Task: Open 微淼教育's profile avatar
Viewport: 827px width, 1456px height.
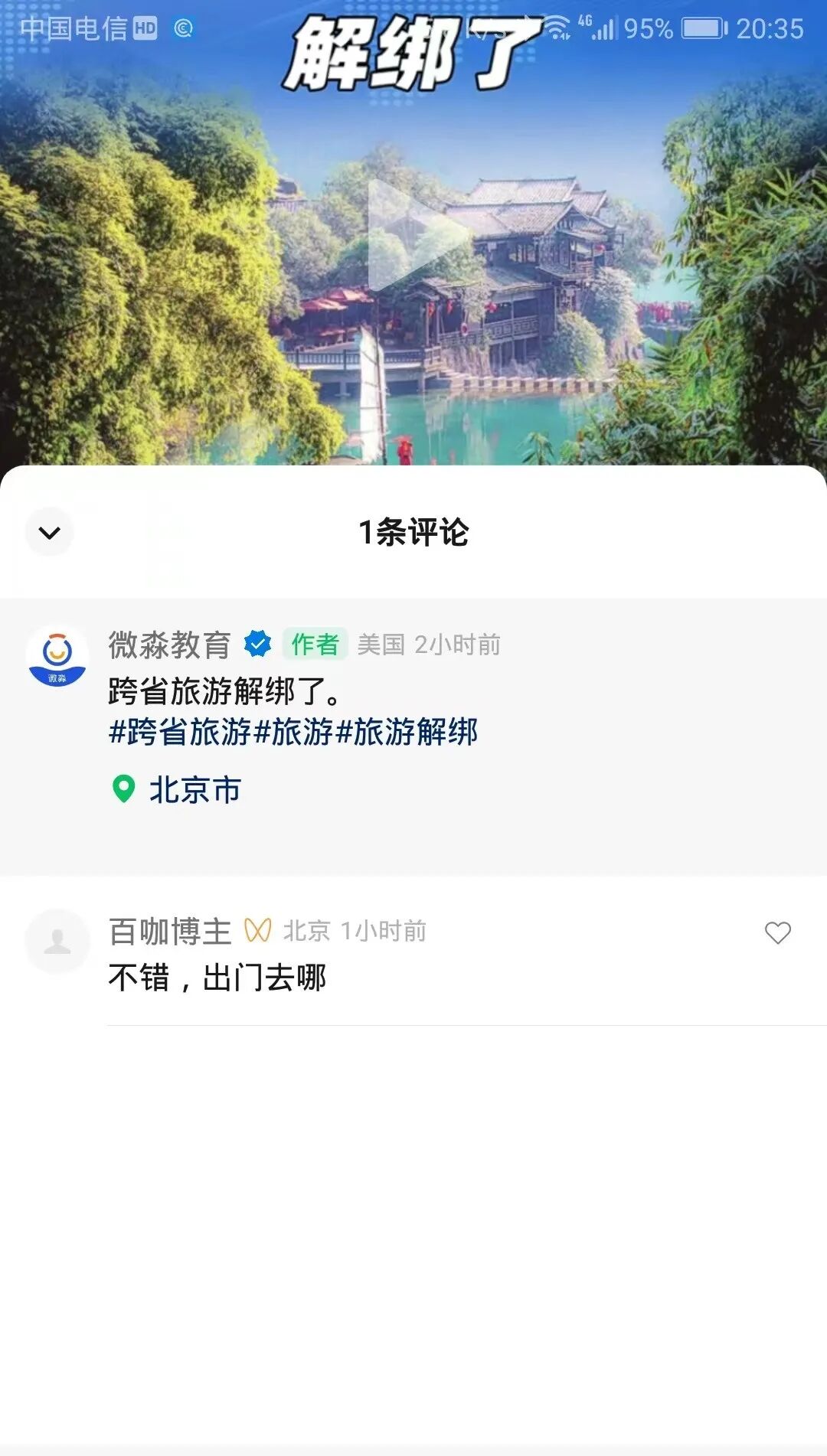Action: (x=57, y=656)
